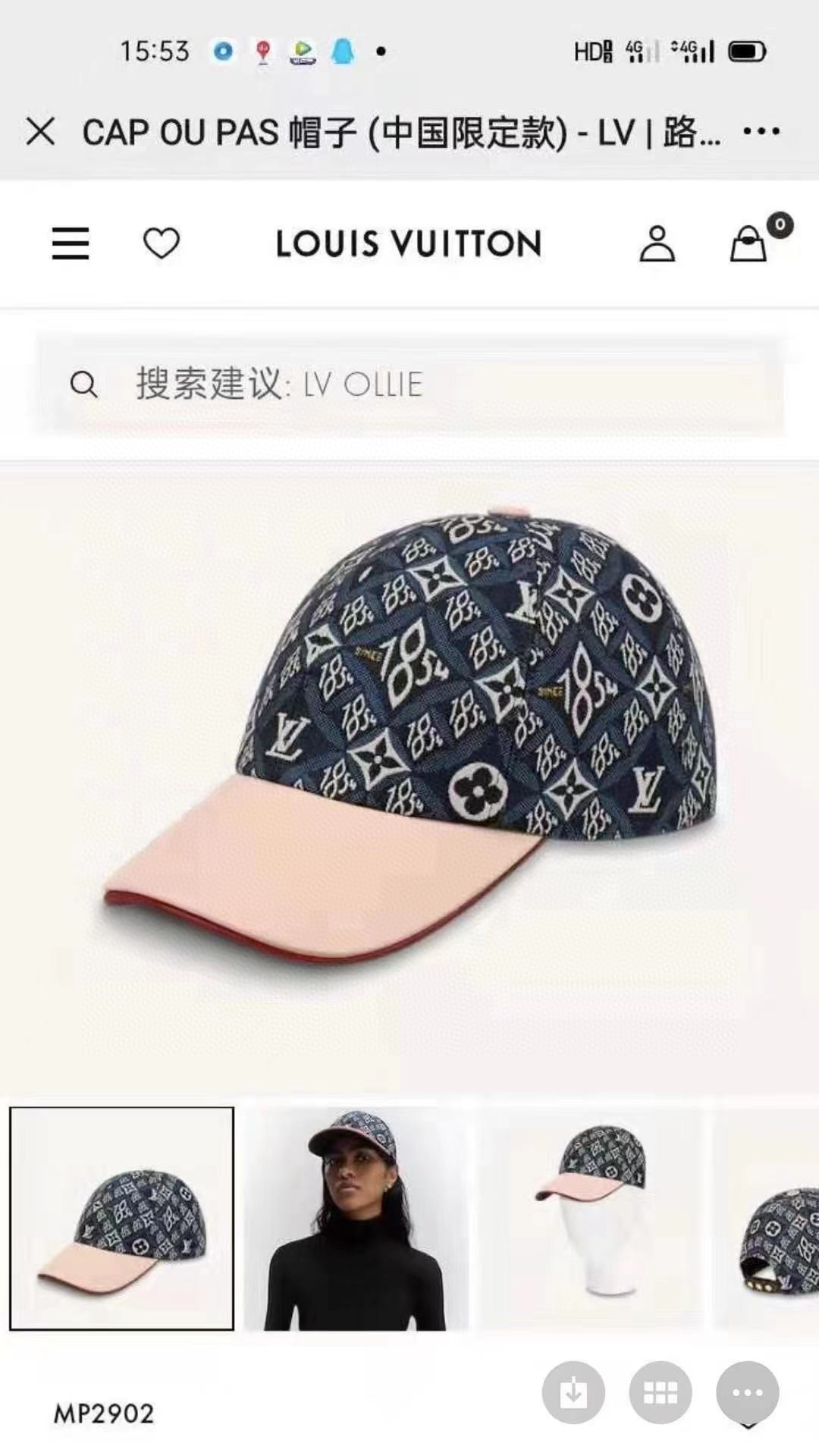Viewport: 819px width, 1456px height.
Task: Tap the download floating button
Action: [573, 1392]
